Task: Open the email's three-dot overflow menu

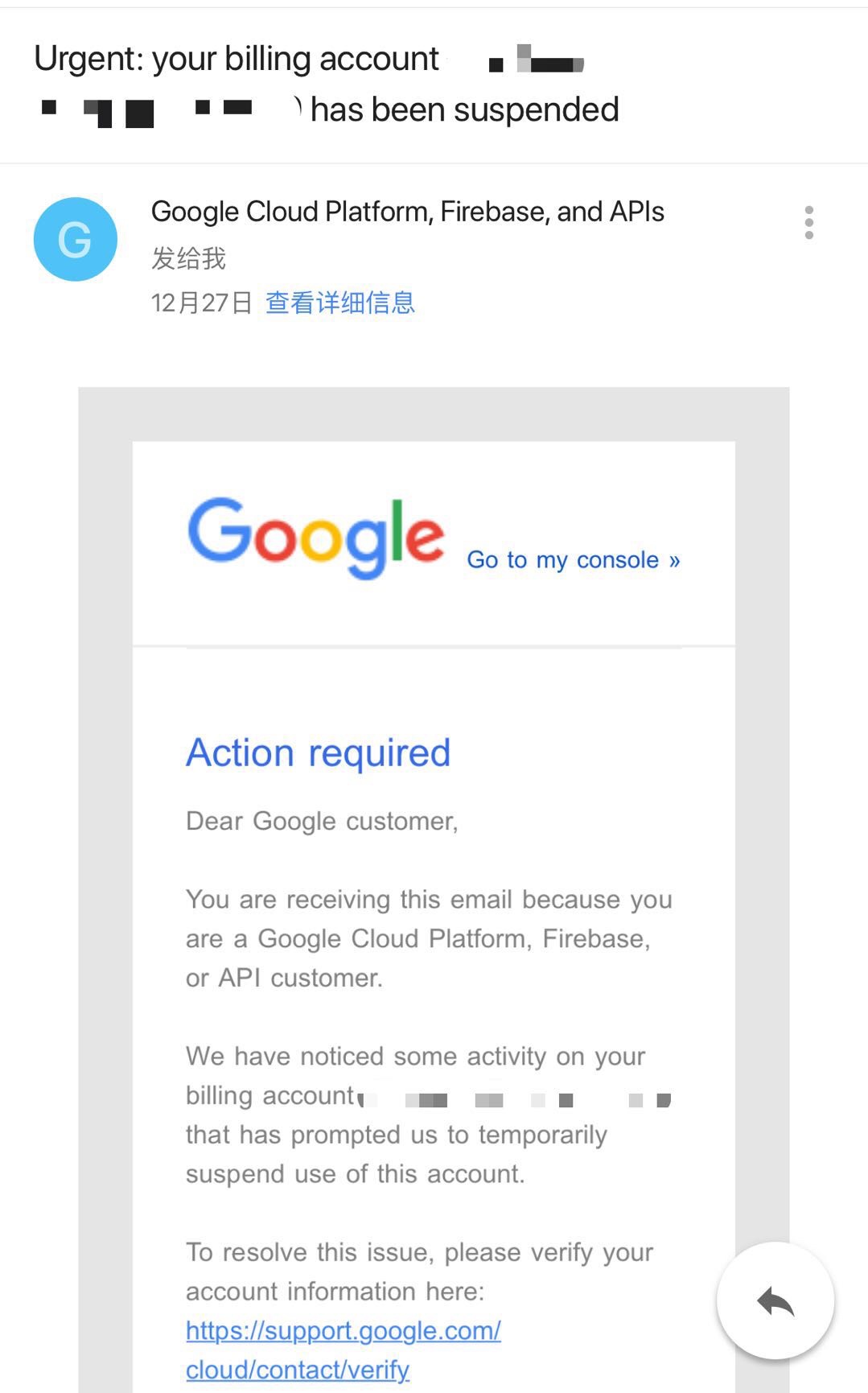Action: tap(808, 223)
